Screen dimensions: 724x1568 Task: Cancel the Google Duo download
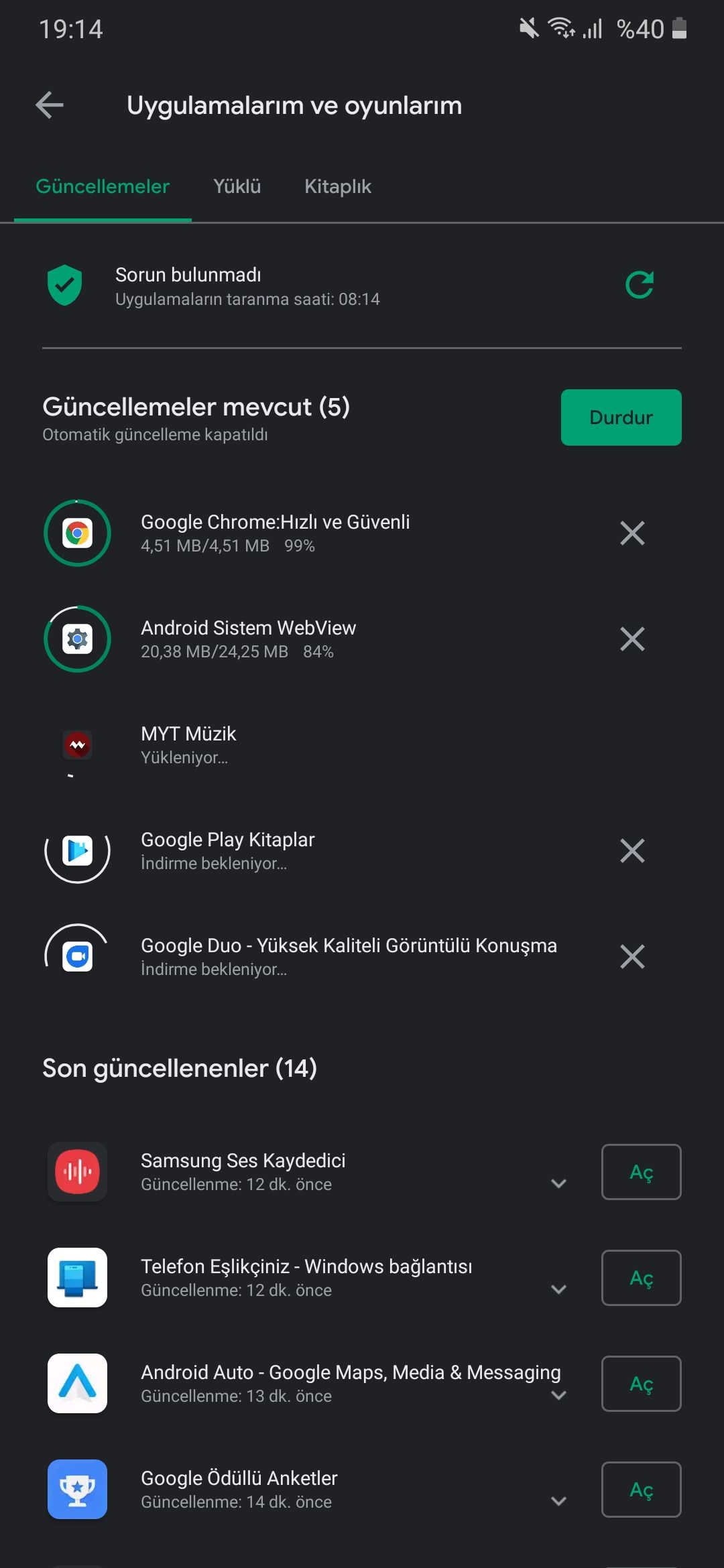(632, 957)
